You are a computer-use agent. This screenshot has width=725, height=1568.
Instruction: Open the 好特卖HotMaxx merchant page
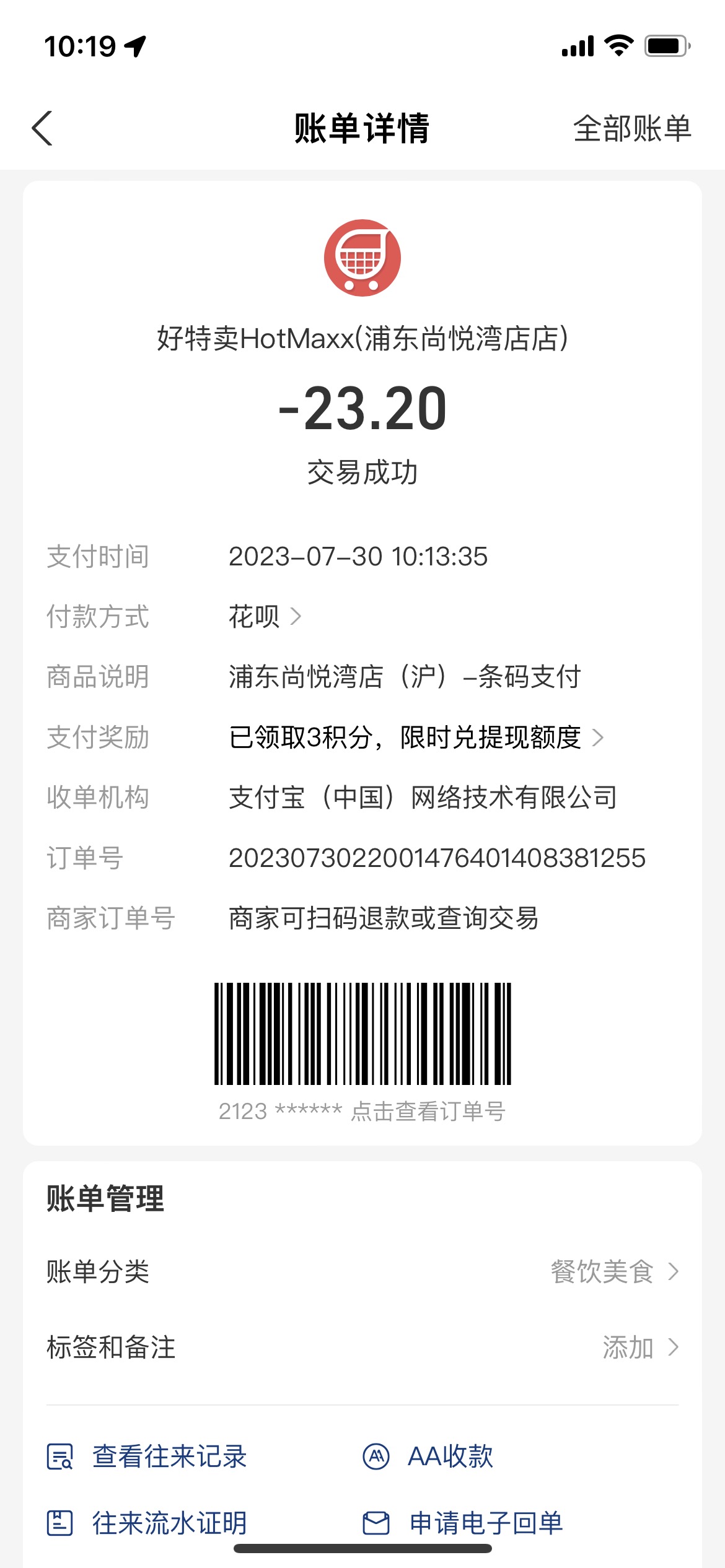point(362,339)
